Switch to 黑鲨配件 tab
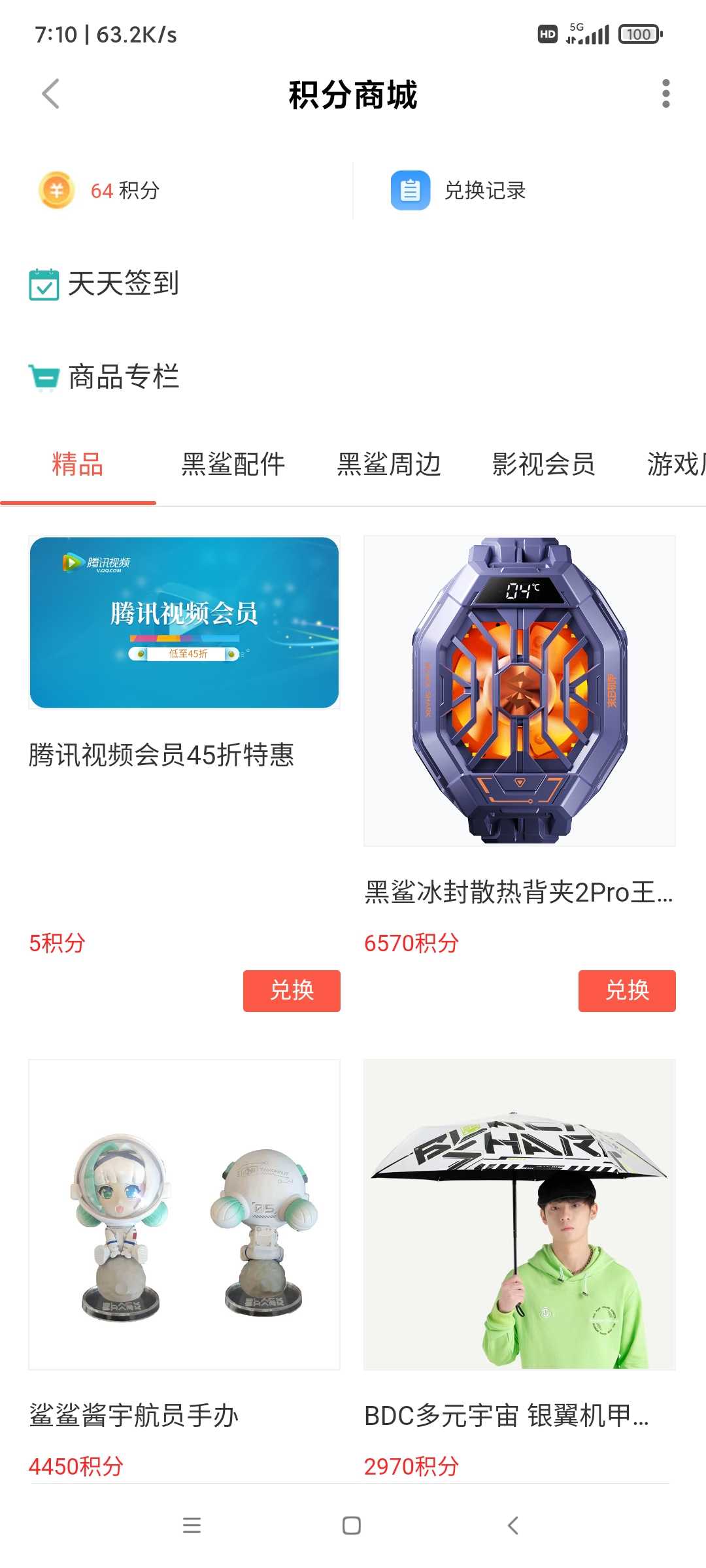 [x=233, y=465]
